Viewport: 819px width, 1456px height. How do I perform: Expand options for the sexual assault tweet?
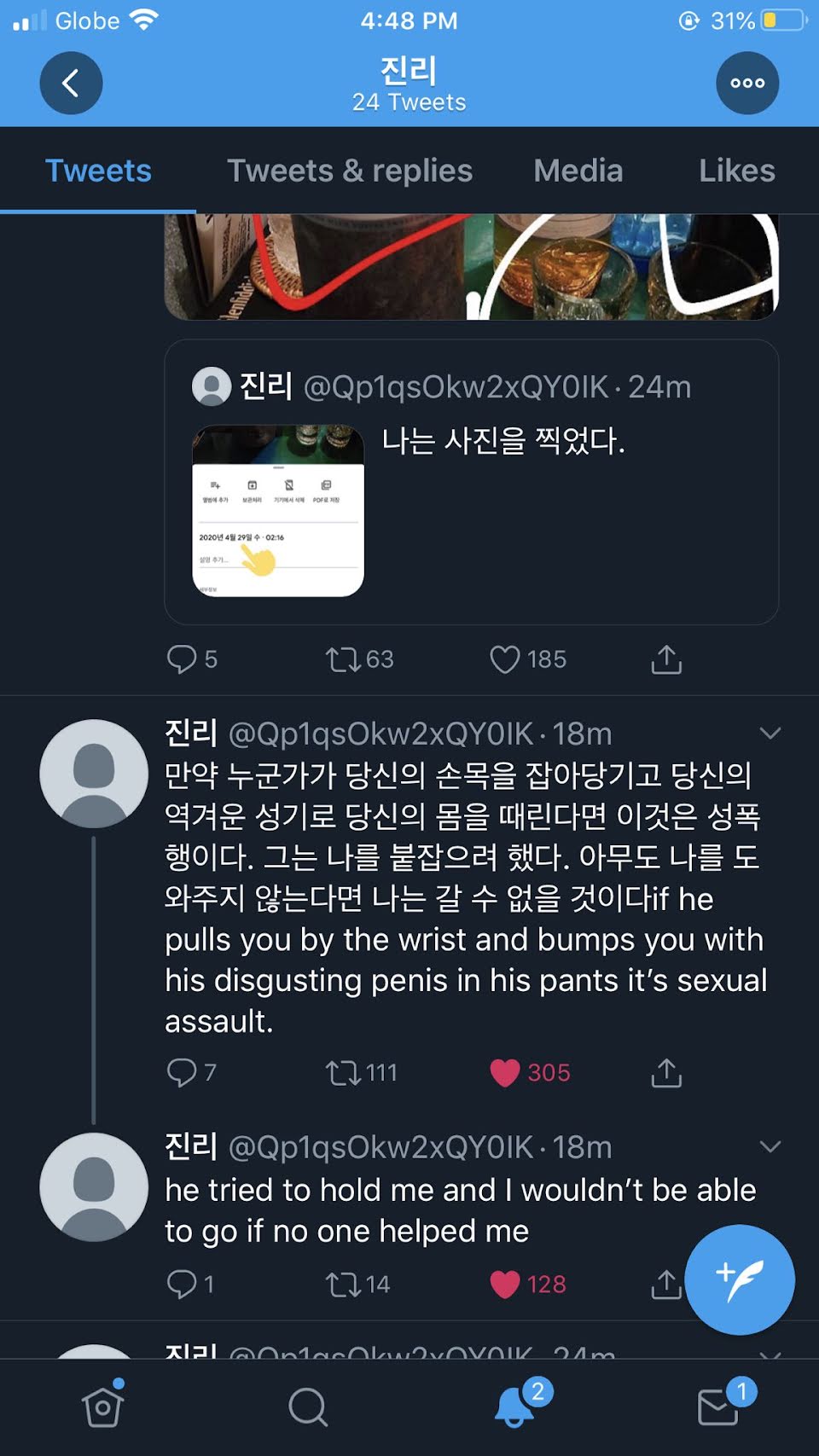770,734
